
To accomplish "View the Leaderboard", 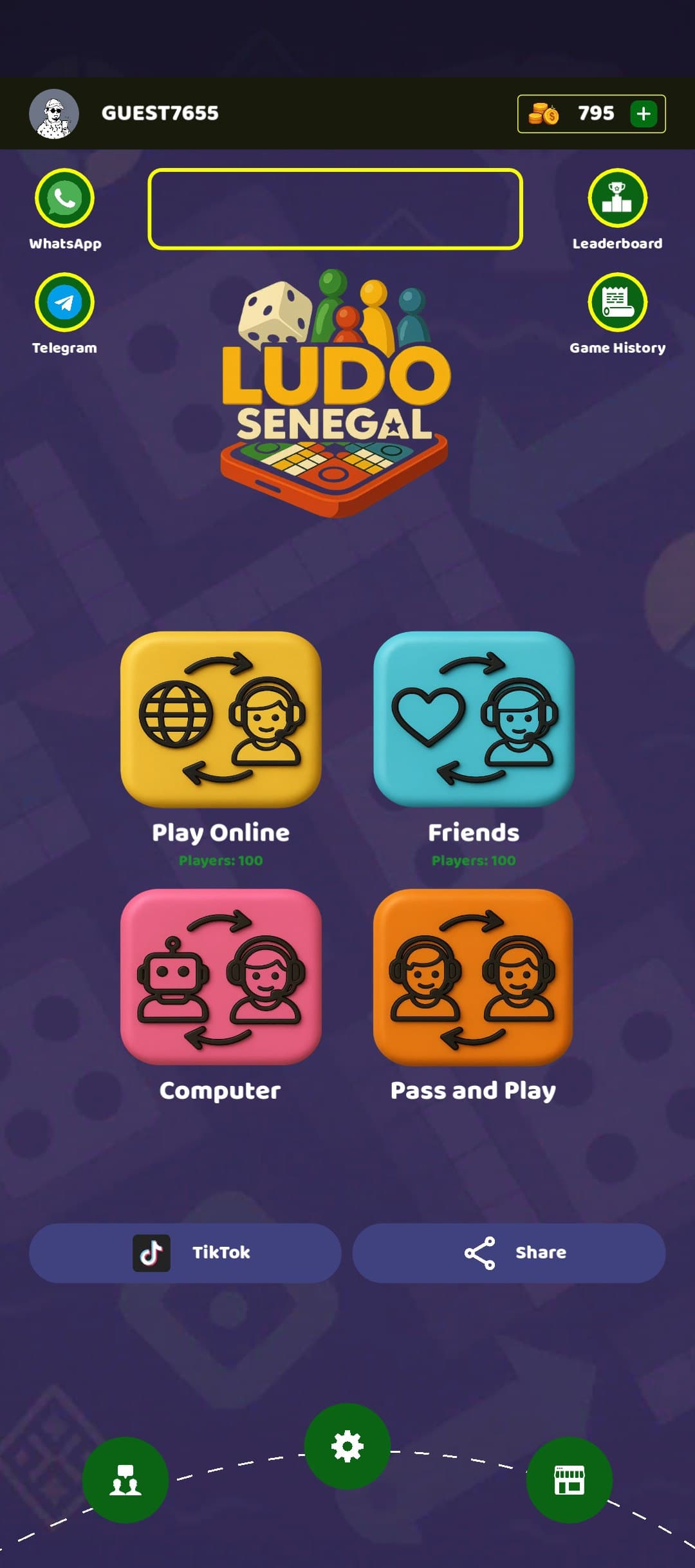I will 617,198.
